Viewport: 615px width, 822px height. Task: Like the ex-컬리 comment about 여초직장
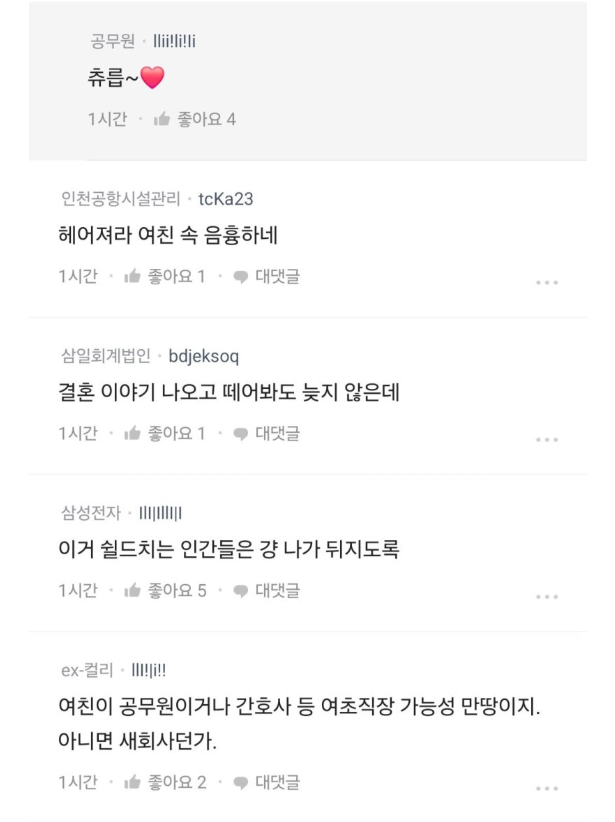(165, 782)
